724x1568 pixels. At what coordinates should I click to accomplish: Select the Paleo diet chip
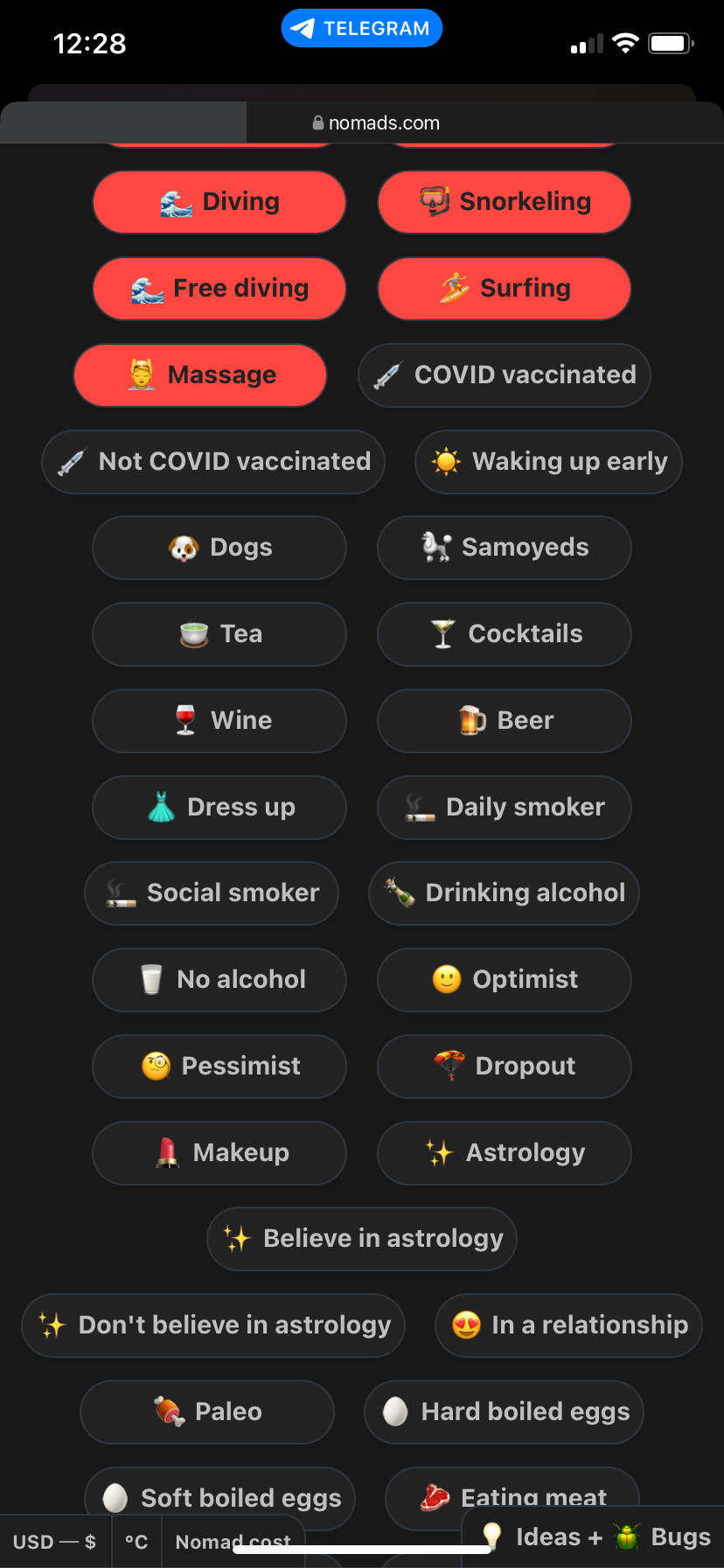pos(207,1412)
